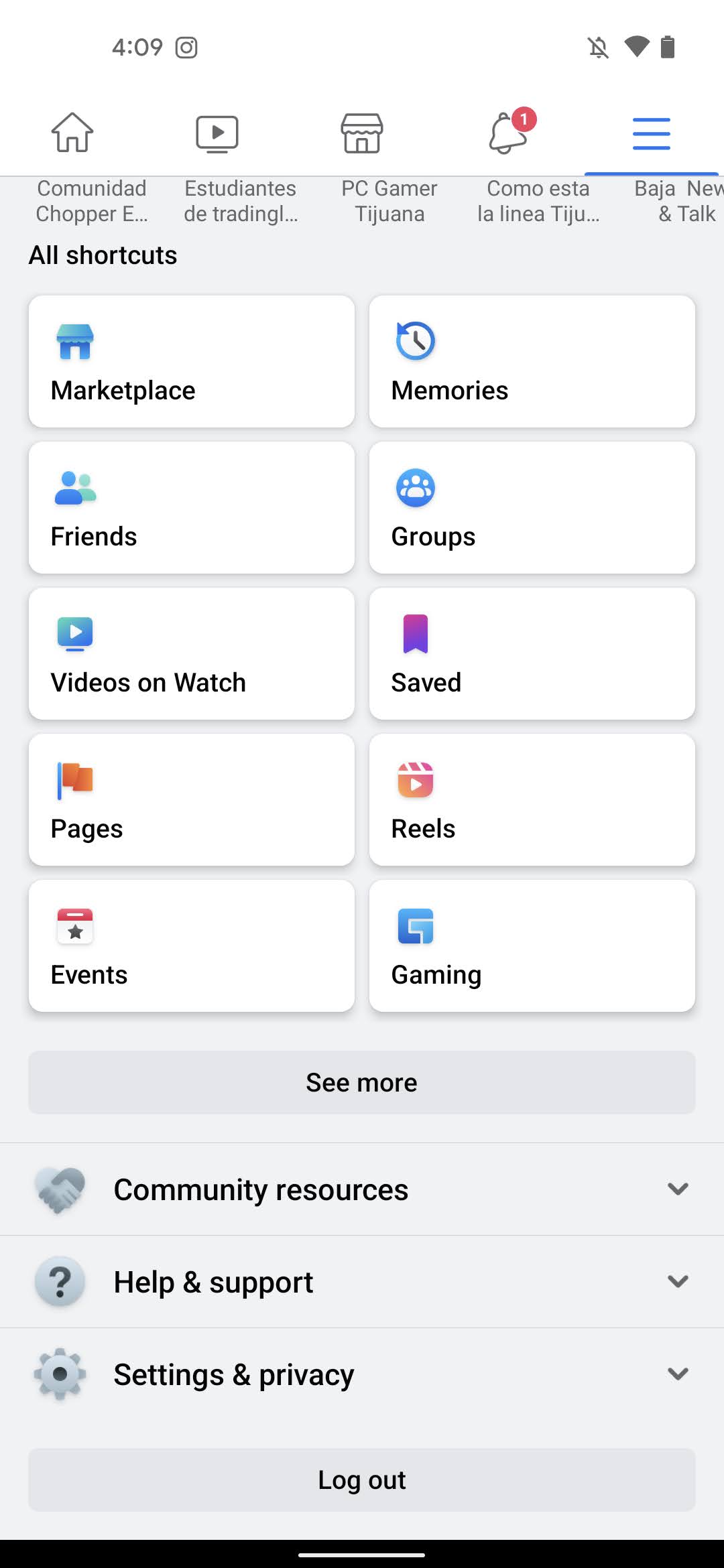View Memories shortcut
The image size is (724, 1568).
pyautogui.click(x=532, y=361)
